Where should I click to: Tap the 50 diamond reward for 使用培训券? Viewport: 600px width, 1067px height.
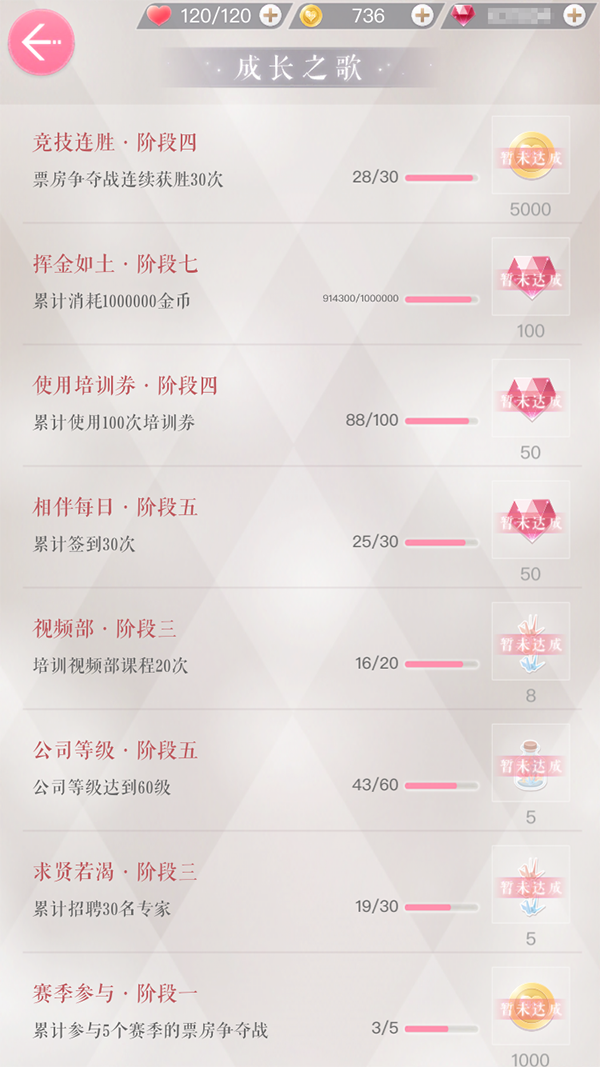click(530, 399)
